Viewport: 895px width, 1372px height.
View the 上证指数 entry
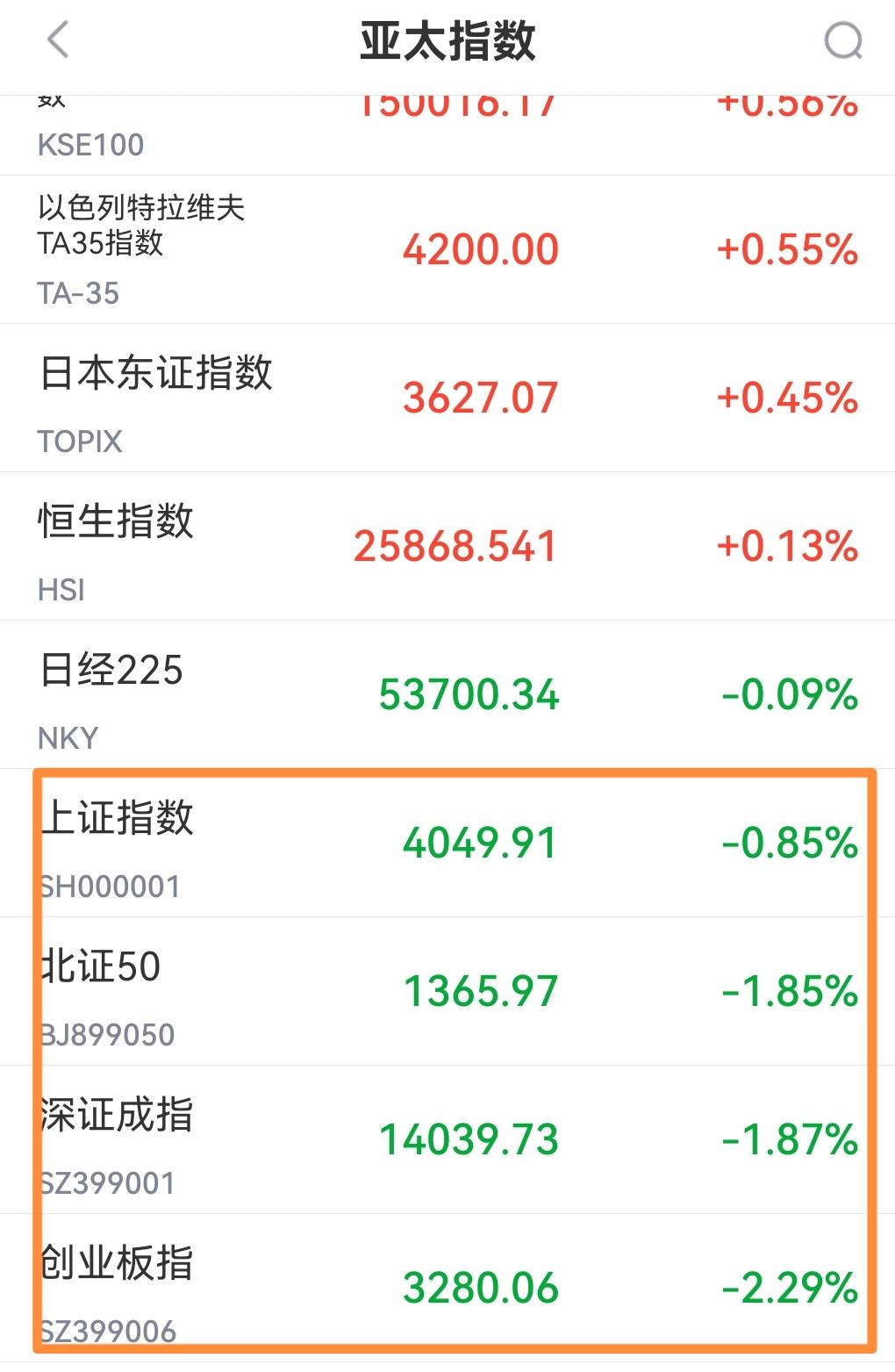[x=447, y=844]
